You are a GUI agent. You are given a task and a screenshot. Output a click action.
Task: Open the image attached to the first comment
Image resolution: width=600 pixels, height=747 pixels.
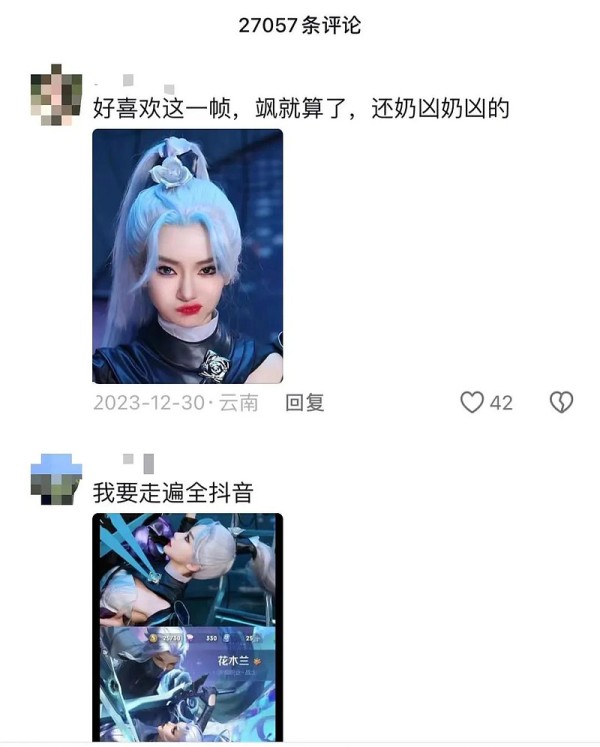(x=187, y=256)
